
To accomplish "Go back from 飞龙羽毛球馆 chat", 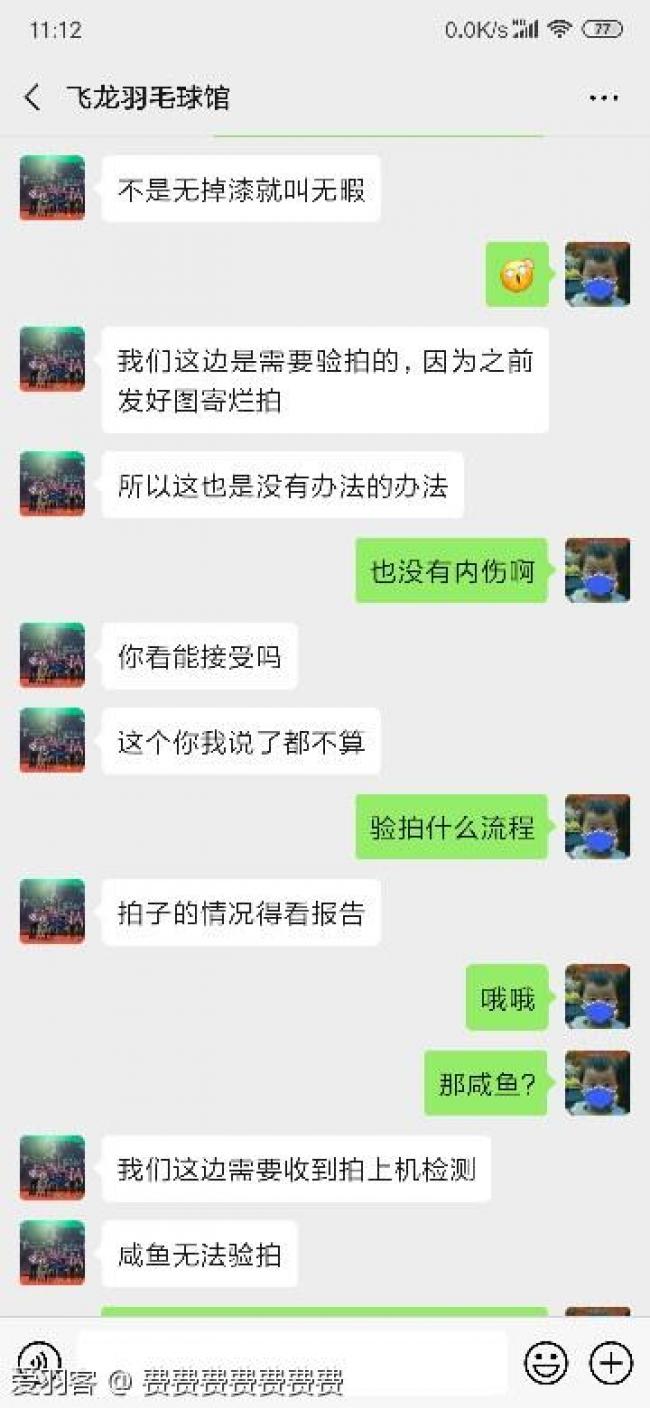I will pos(33,97).
